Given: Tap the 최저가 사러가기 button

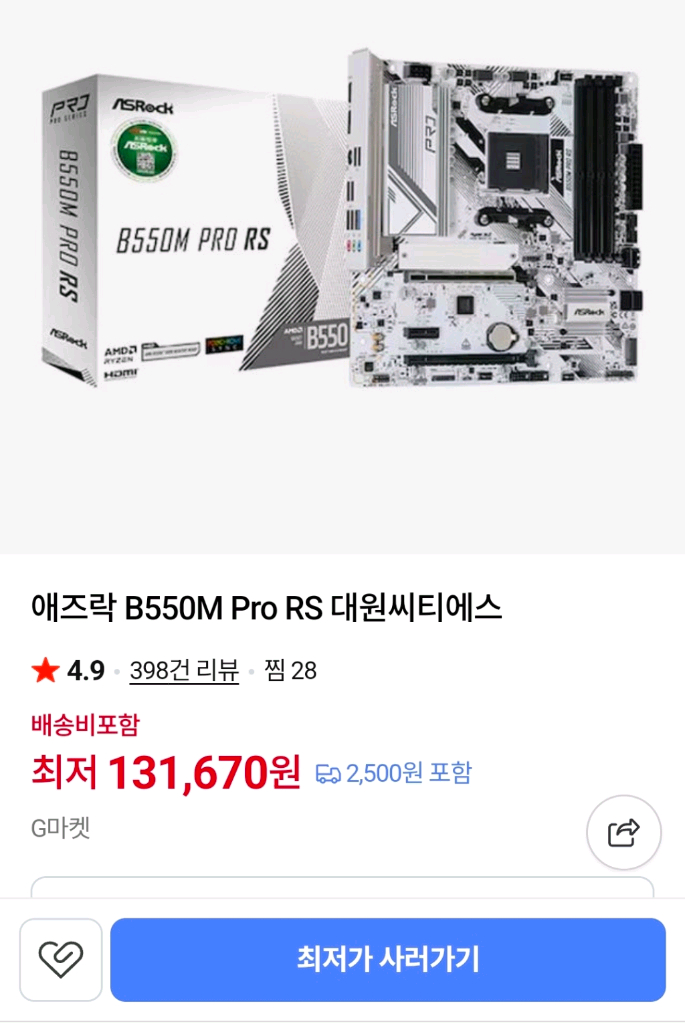Looking at the screenshot, I should click(388, 959).
